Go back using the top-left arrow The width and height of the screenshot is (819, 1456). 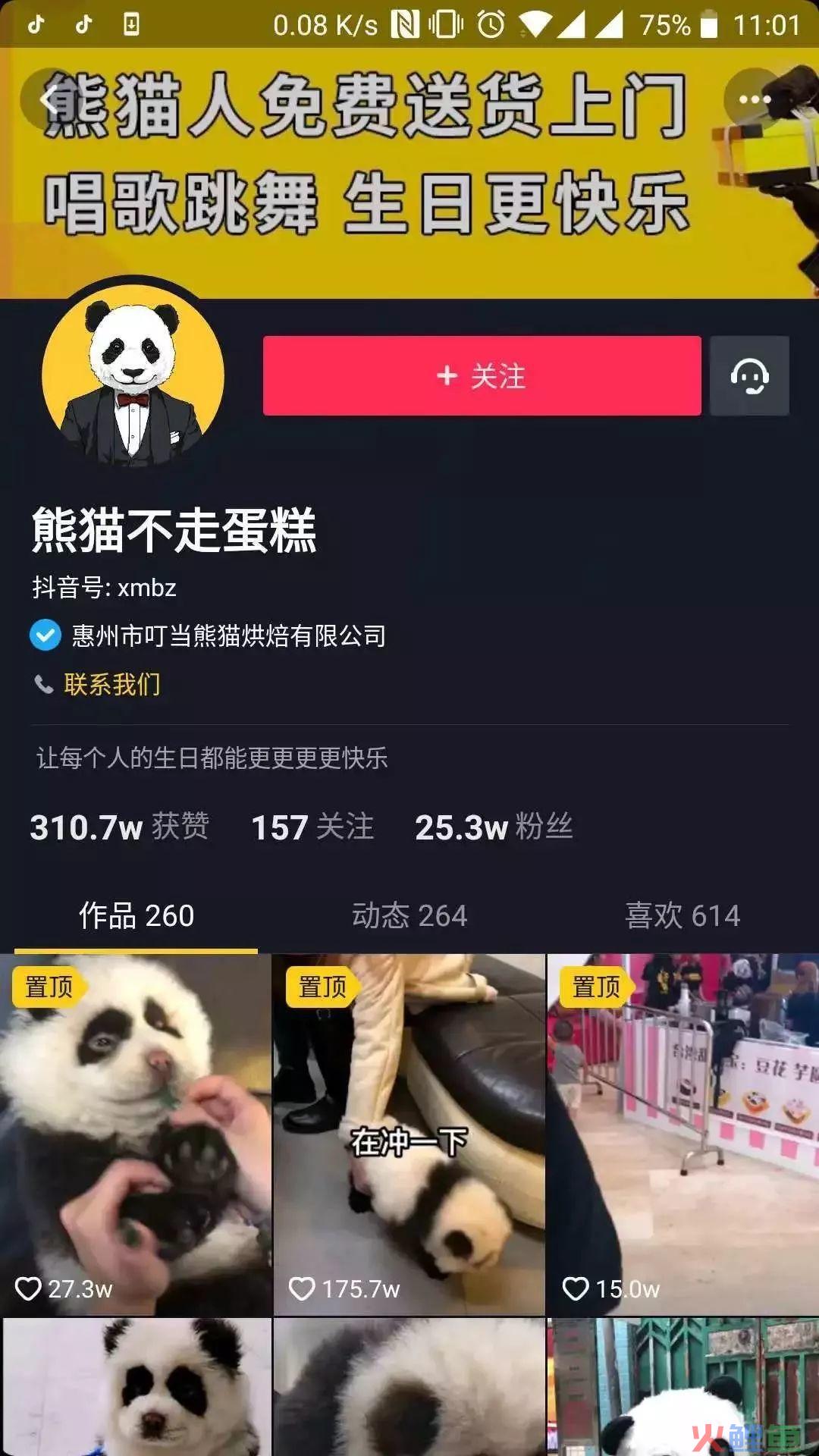pyautogui.click(x=49, y=99)
